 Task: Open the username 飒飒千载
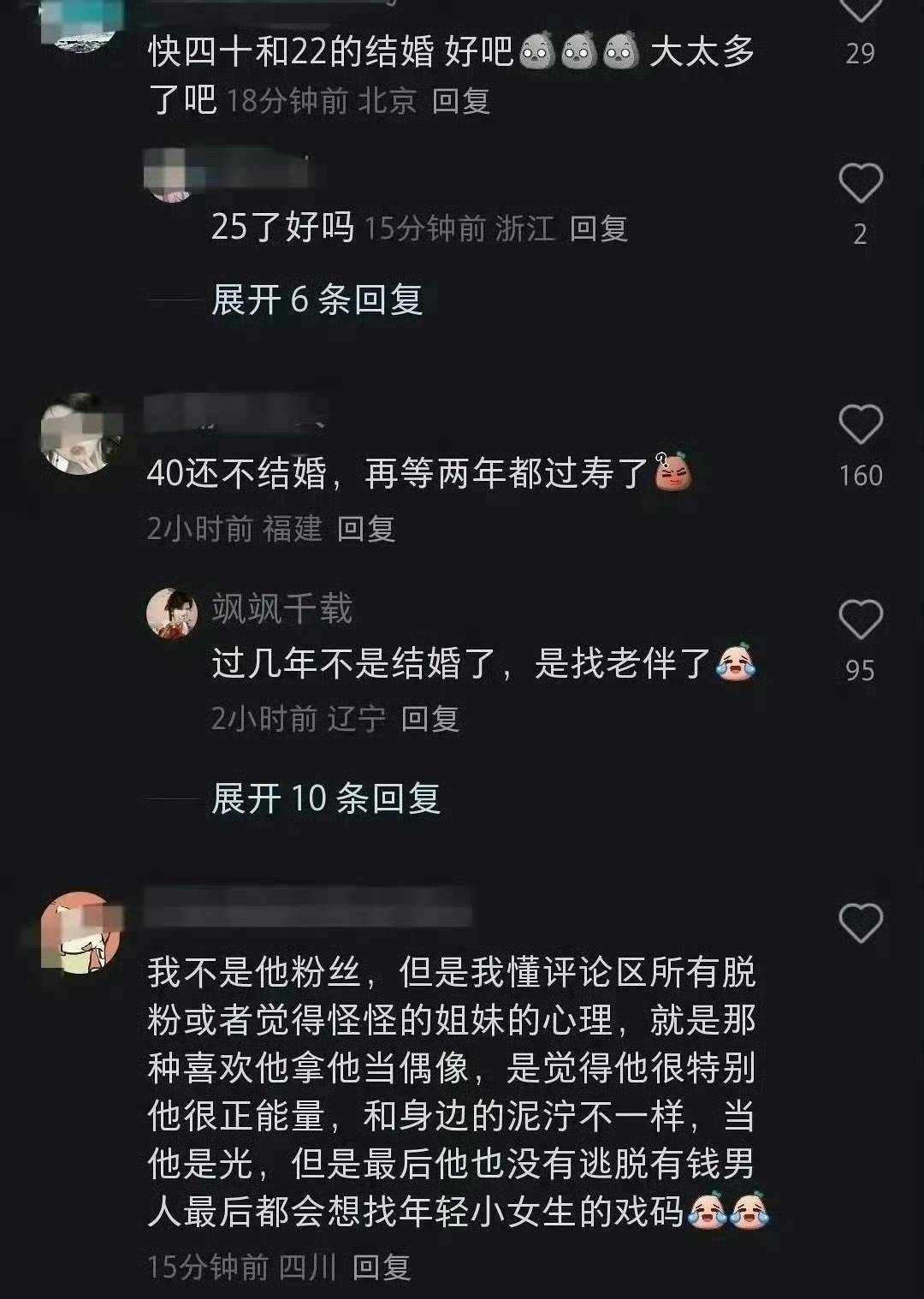(x=281, y=608)
